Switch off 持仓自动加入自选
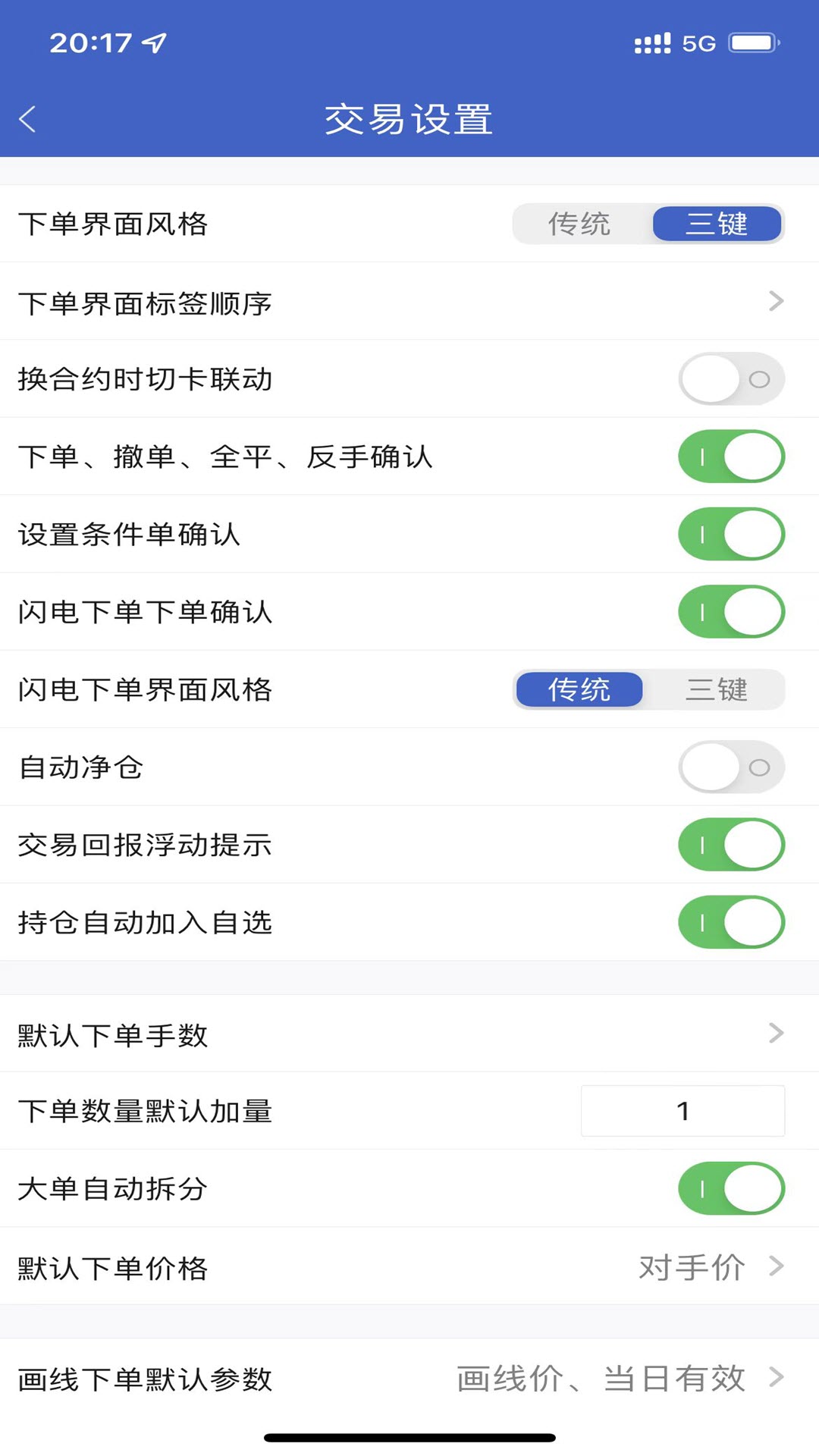This screenshot has height=1456, width=819. [731, 922]
